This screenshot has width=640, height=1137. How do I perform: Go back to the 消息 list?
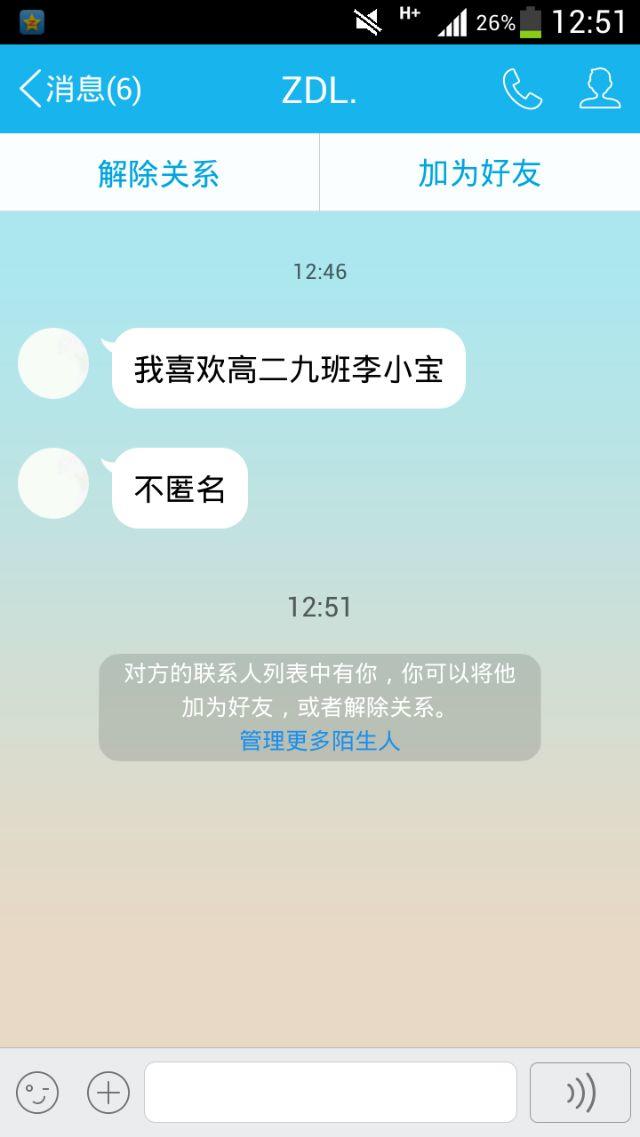80,90
